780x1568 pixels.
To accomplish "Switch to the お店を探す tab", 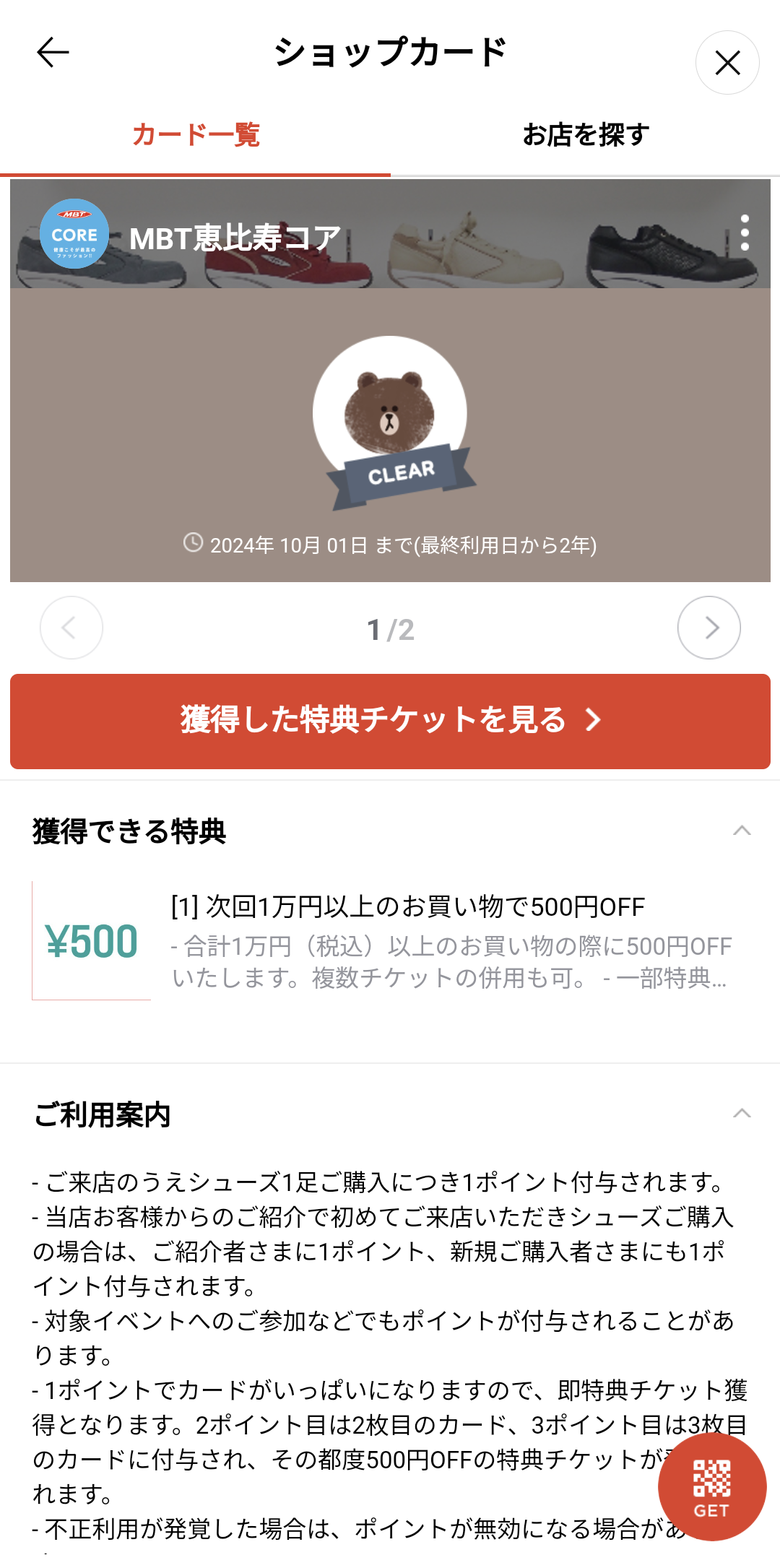I will (586, 135).
